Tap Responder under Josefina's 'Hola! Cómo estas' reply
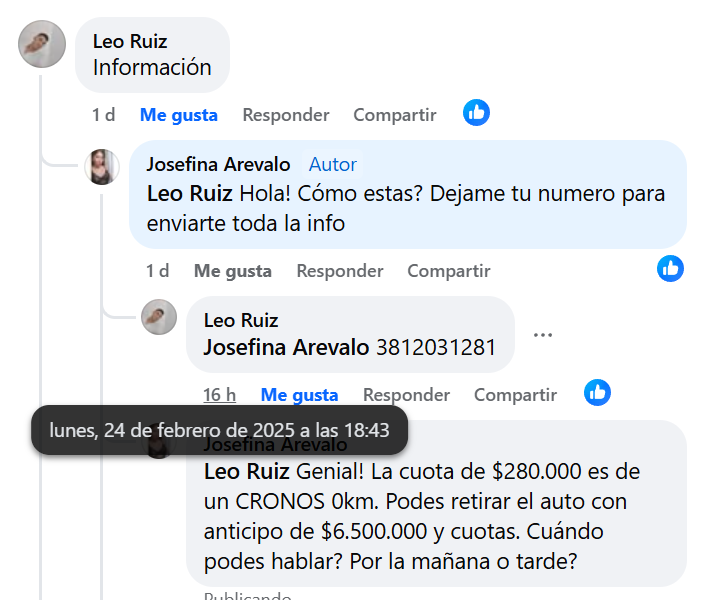This screenshot has height=600, width=702. [x=339, y=271]
